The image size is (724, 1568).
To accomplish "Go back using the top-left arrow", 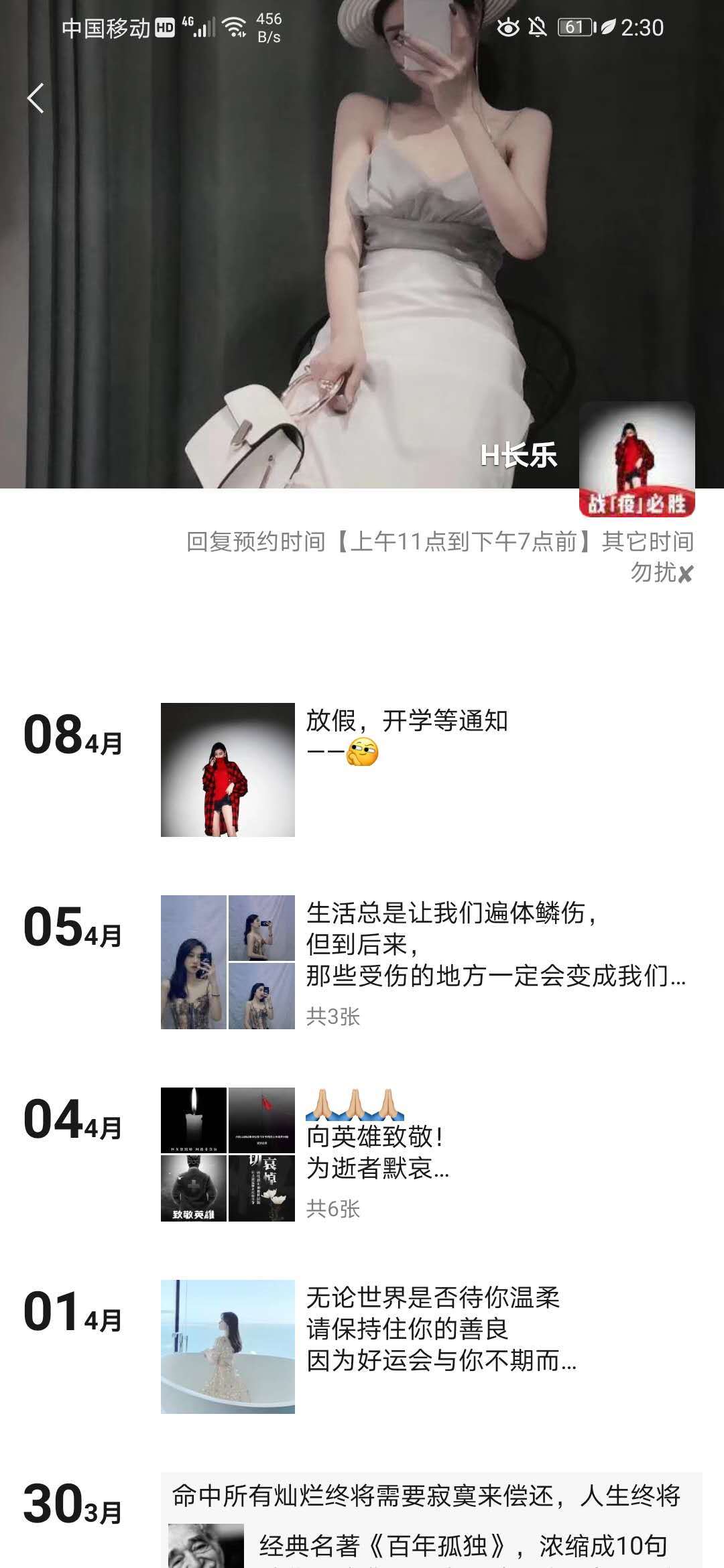I will pyautogui.click(x=36, y=99).
